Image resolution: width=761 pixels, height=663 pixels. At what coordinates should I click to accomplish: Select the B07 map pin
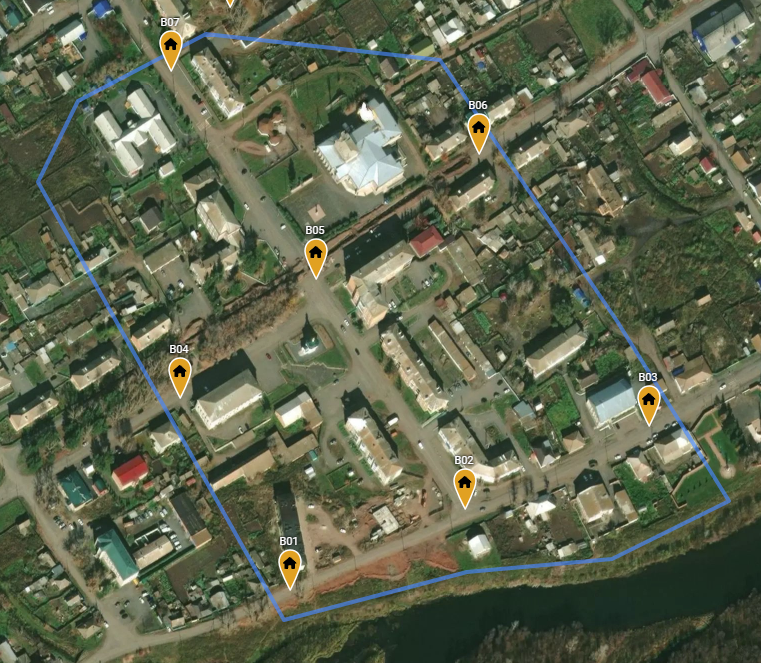click(170, 46)
